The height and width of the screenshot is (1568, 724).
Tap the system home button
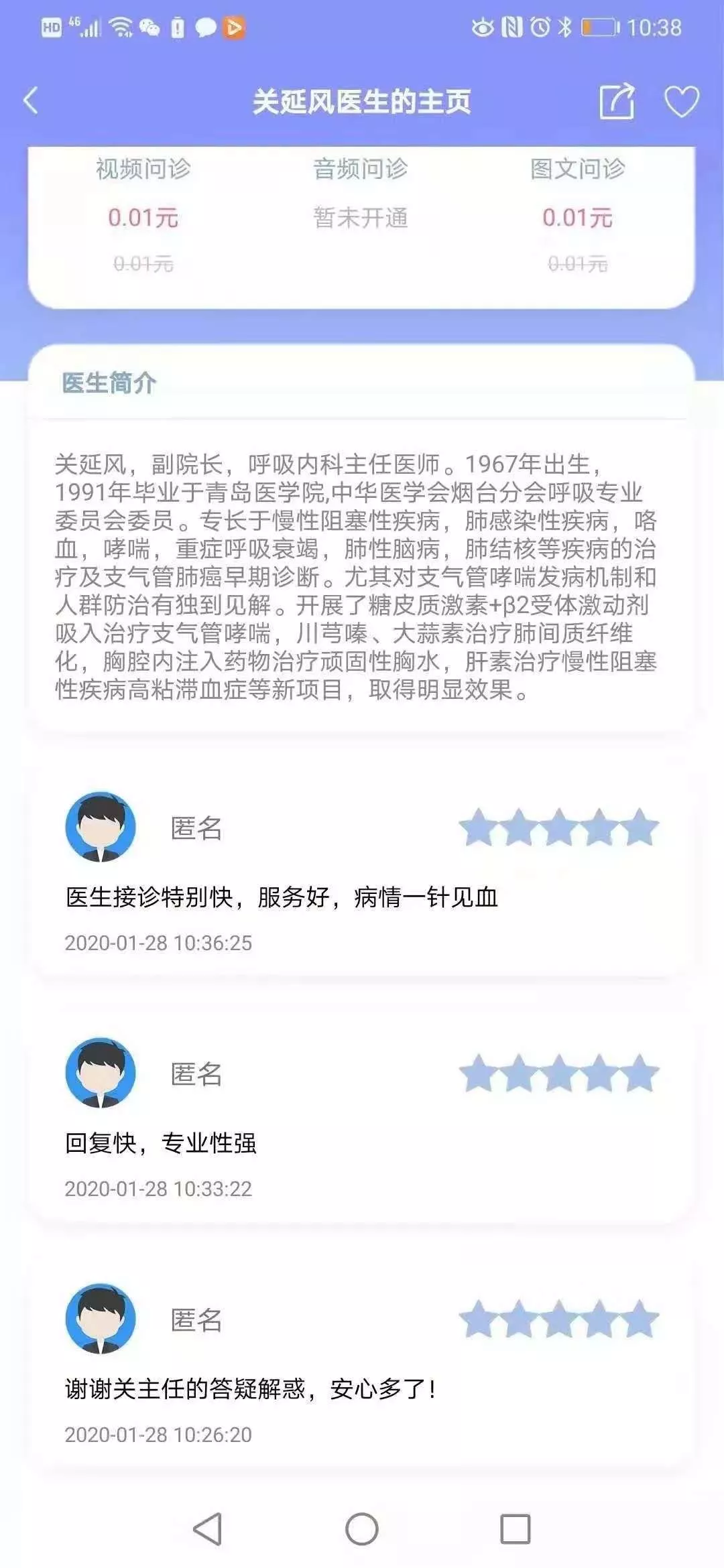(361, 1529)
